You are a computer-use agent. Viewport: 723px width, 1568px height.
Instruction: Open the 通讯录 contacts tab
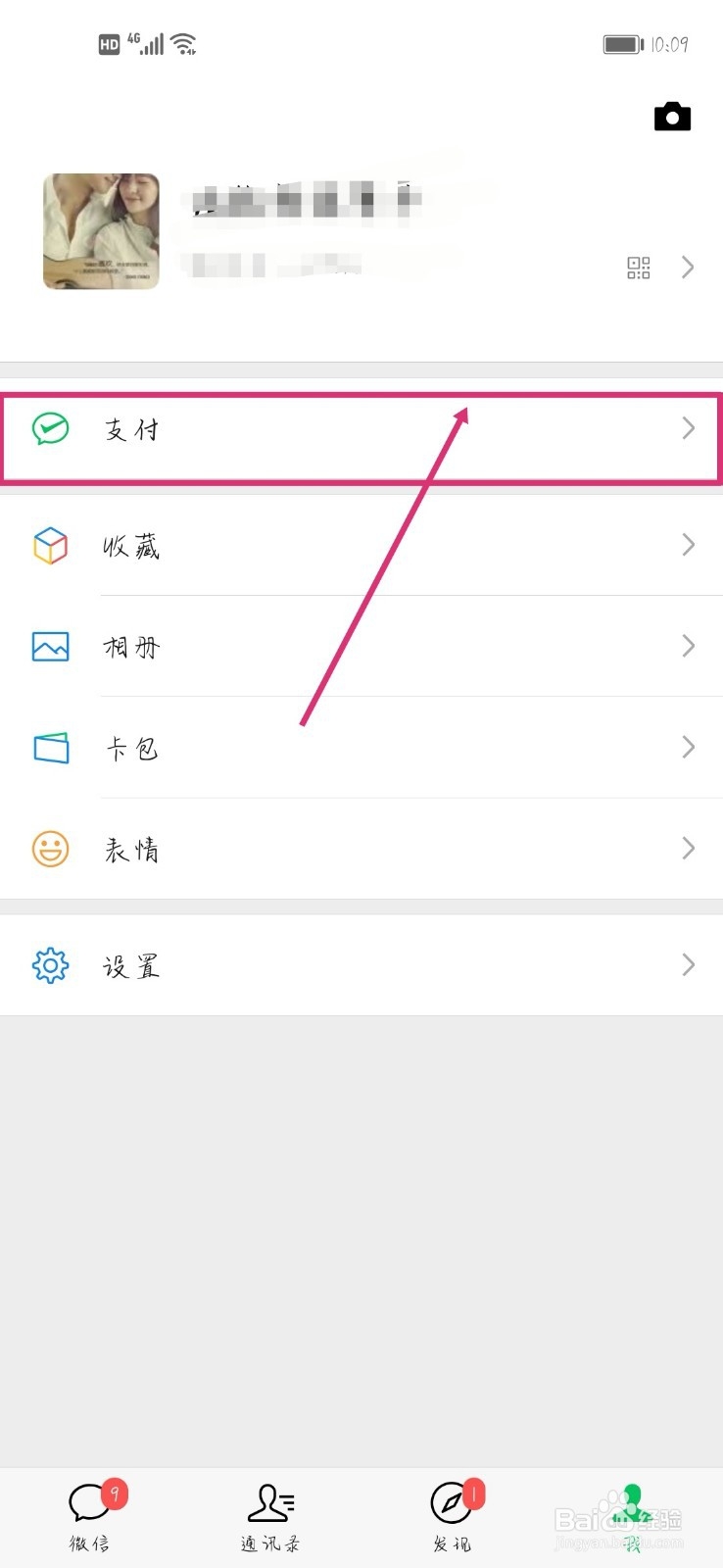(271, 1514)
